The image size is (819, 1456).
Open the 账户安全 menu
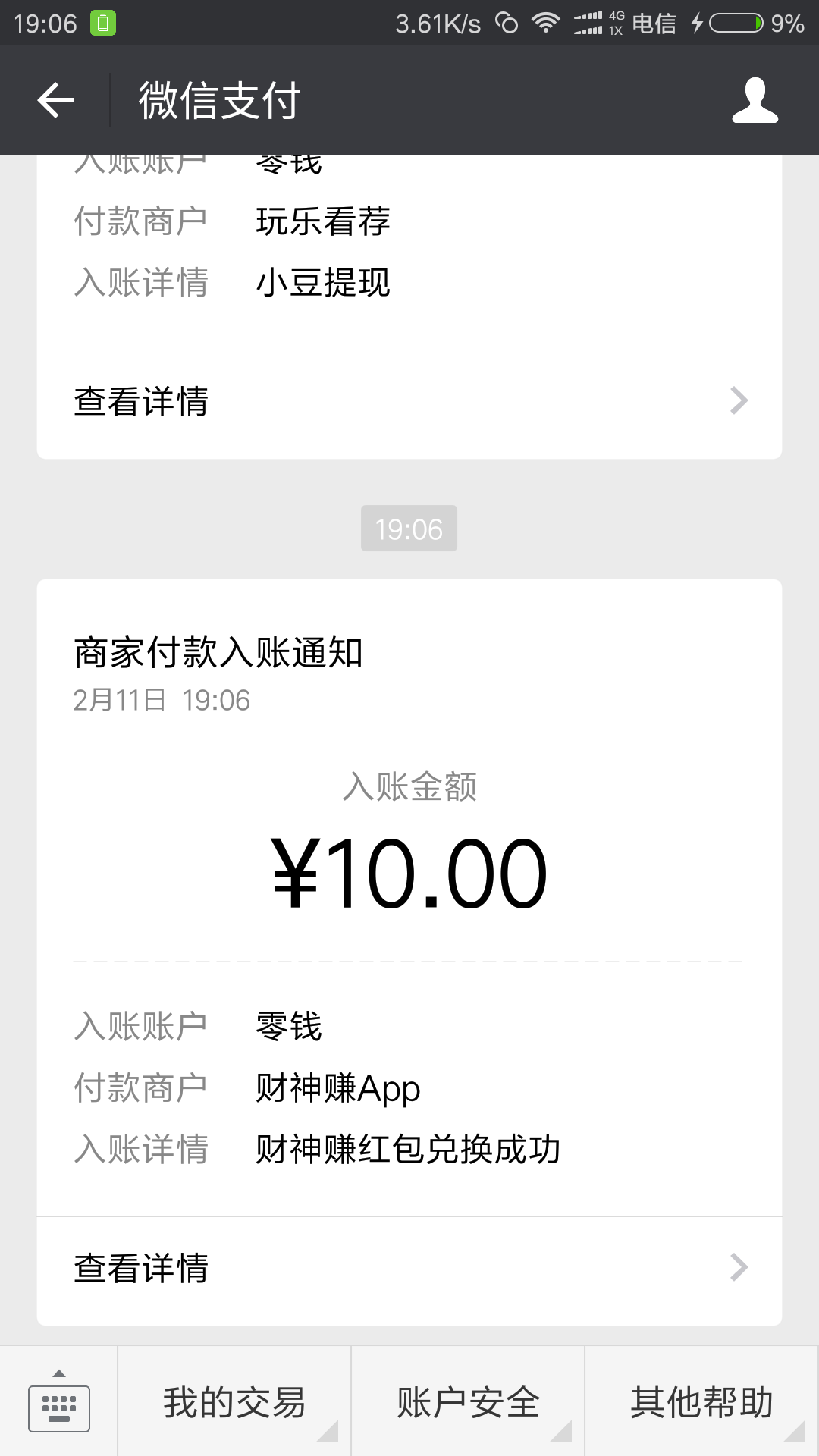(x=468, y=1401)
